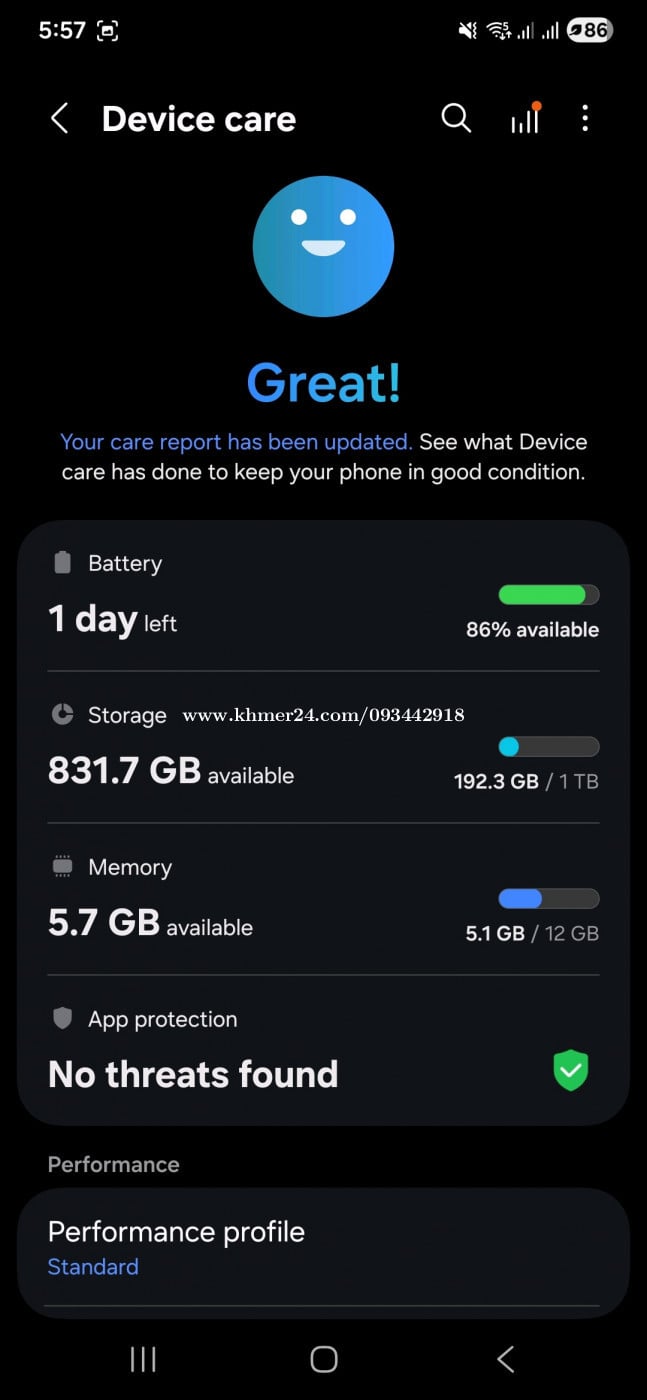
Task: View the updated care report link
Action: (x=236, y=442)
